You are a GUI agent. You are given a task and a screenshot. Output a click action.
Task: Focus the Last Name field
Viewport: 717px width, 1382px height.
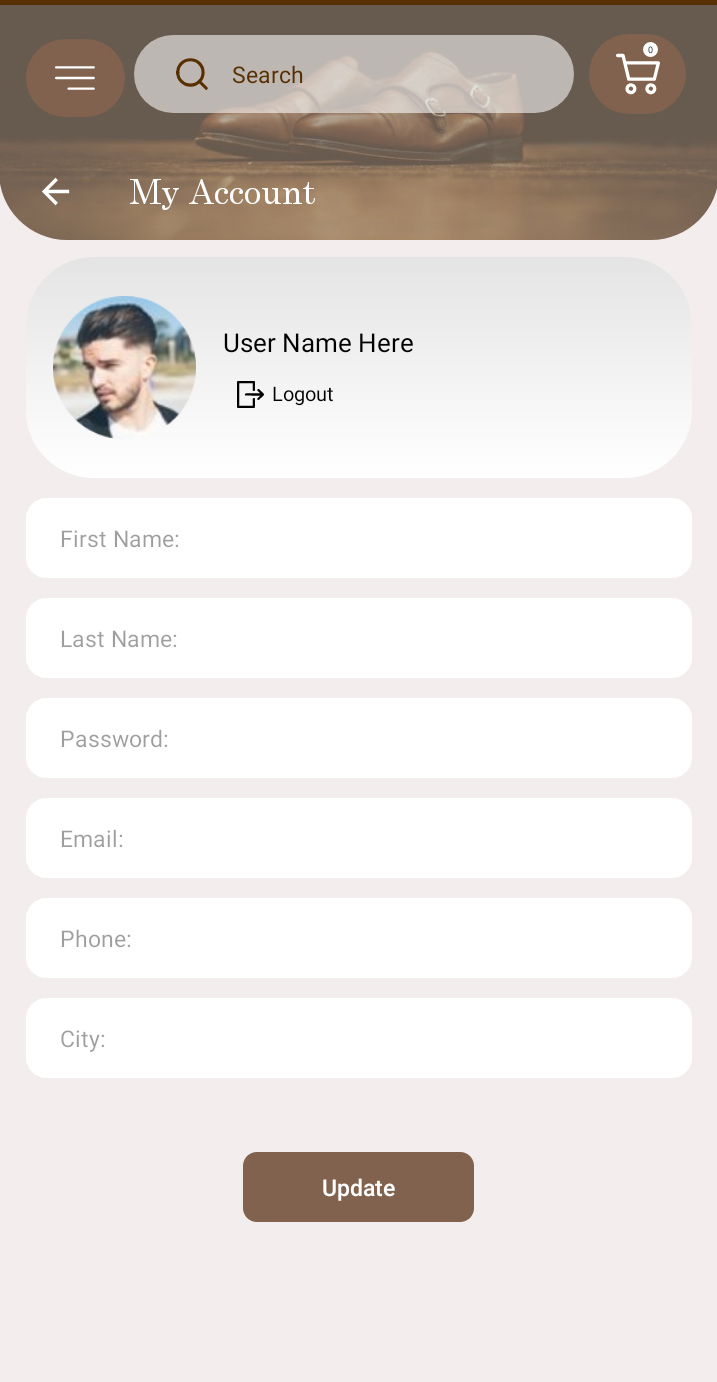pyautogui.click(x=358, y=639)
